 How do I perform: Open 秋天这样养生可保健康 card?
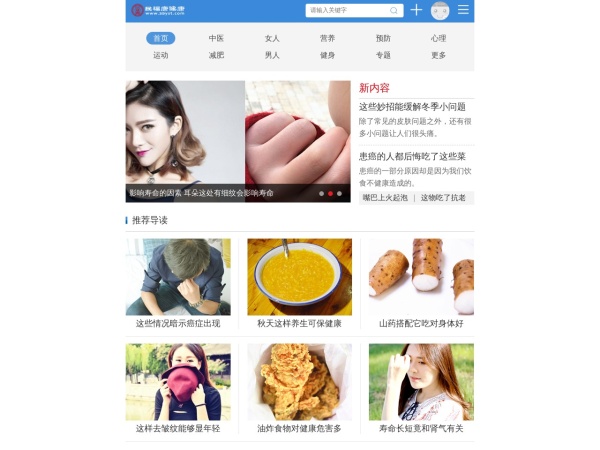pos(299,285)
